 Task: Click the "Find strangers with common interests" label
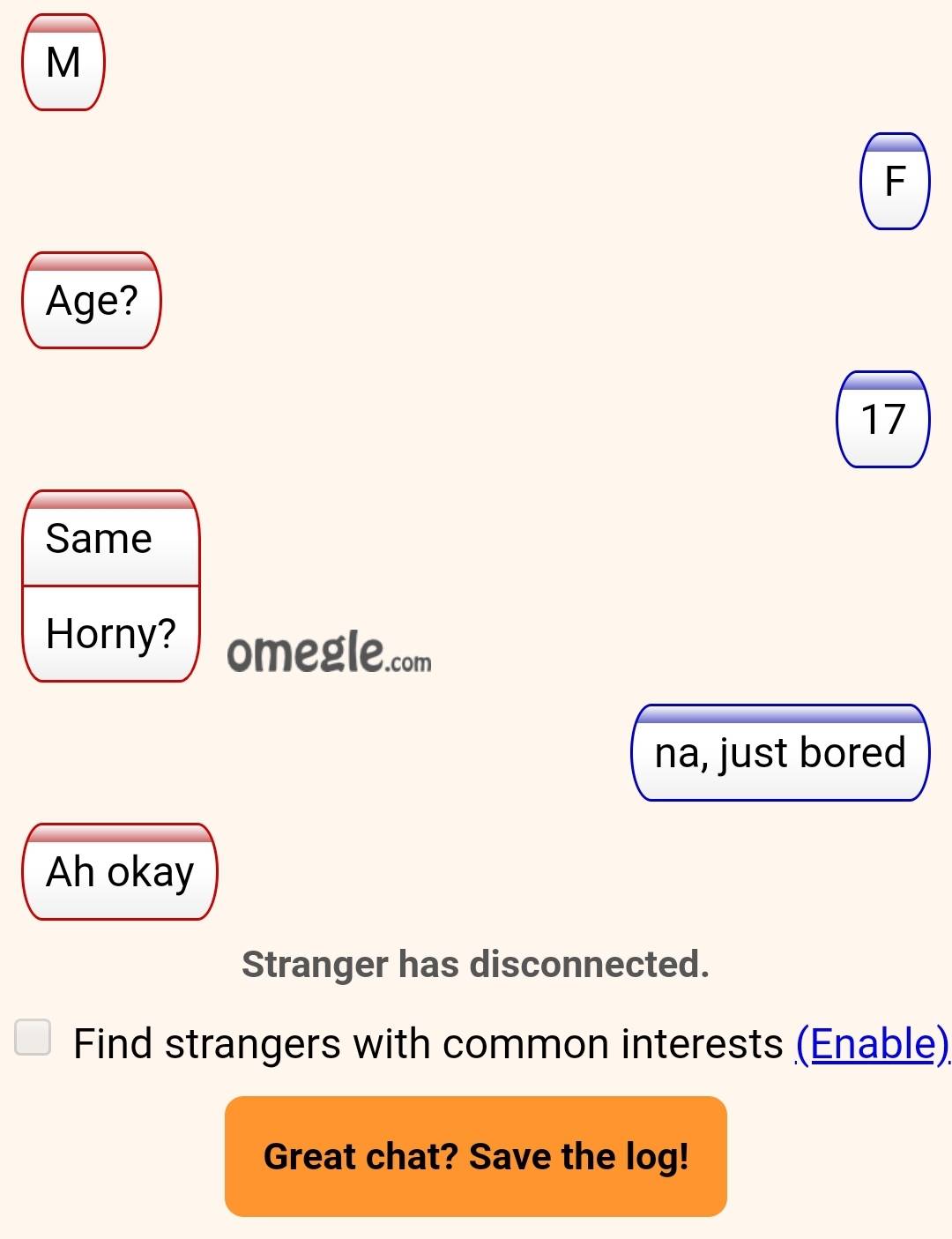(x=426, y=1043)
